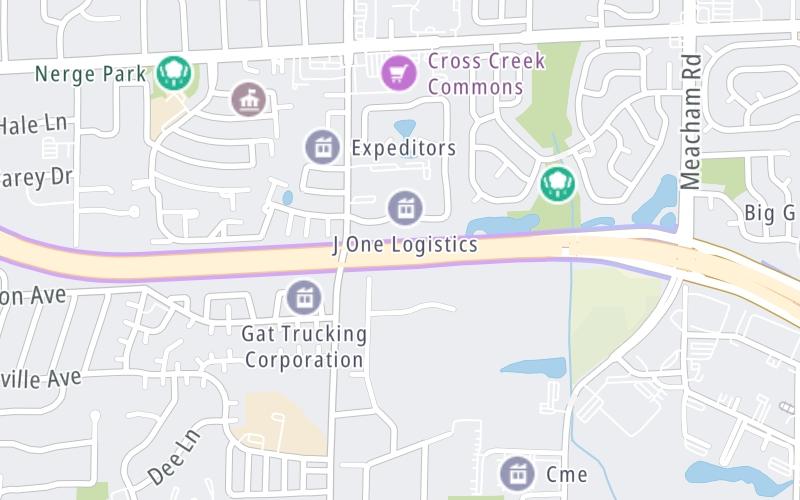
Task: Open Gat Trucking Corporation marker
Action: pos(303,297)
